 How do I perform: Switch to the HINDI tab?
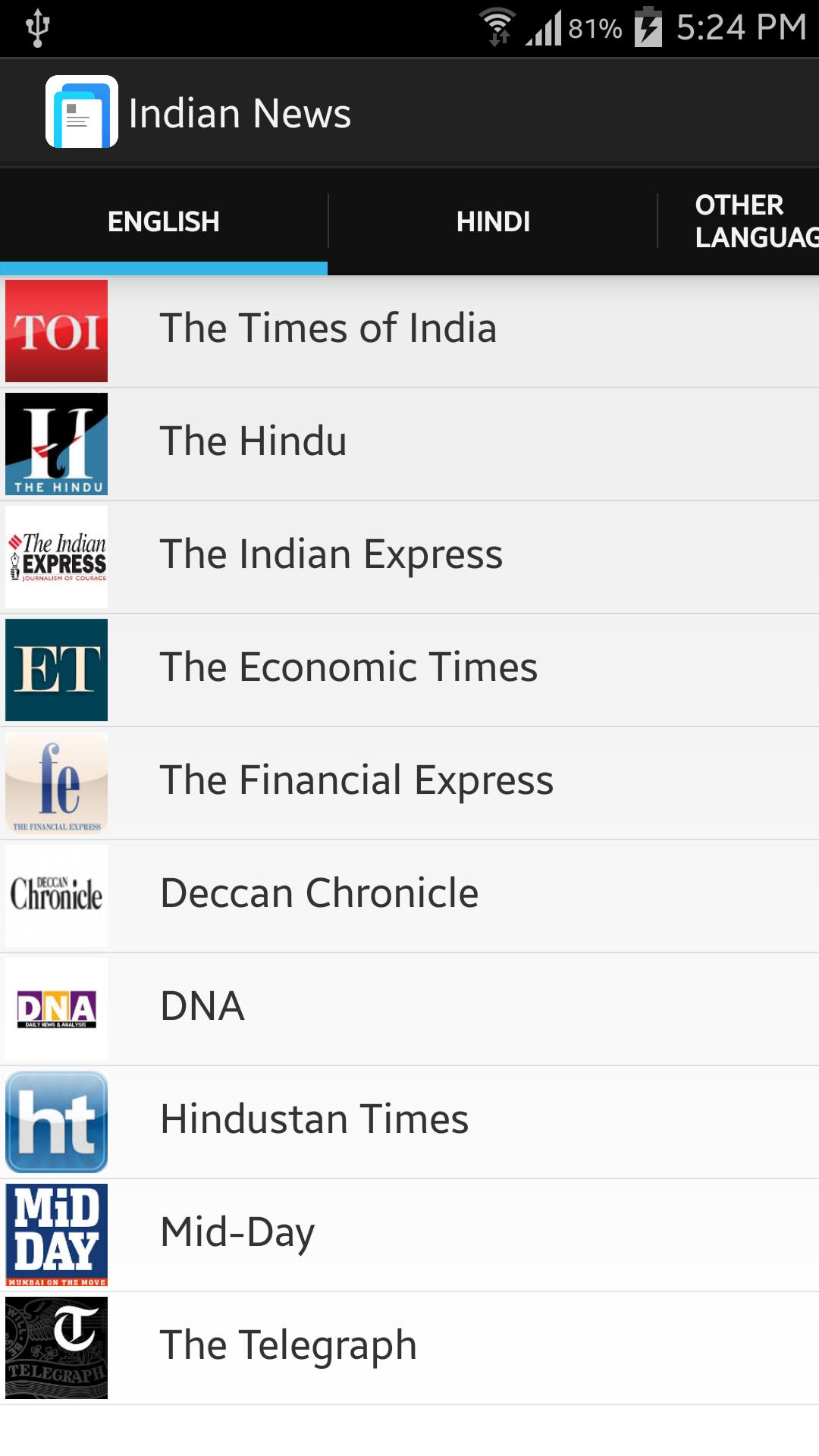(492, 221)
